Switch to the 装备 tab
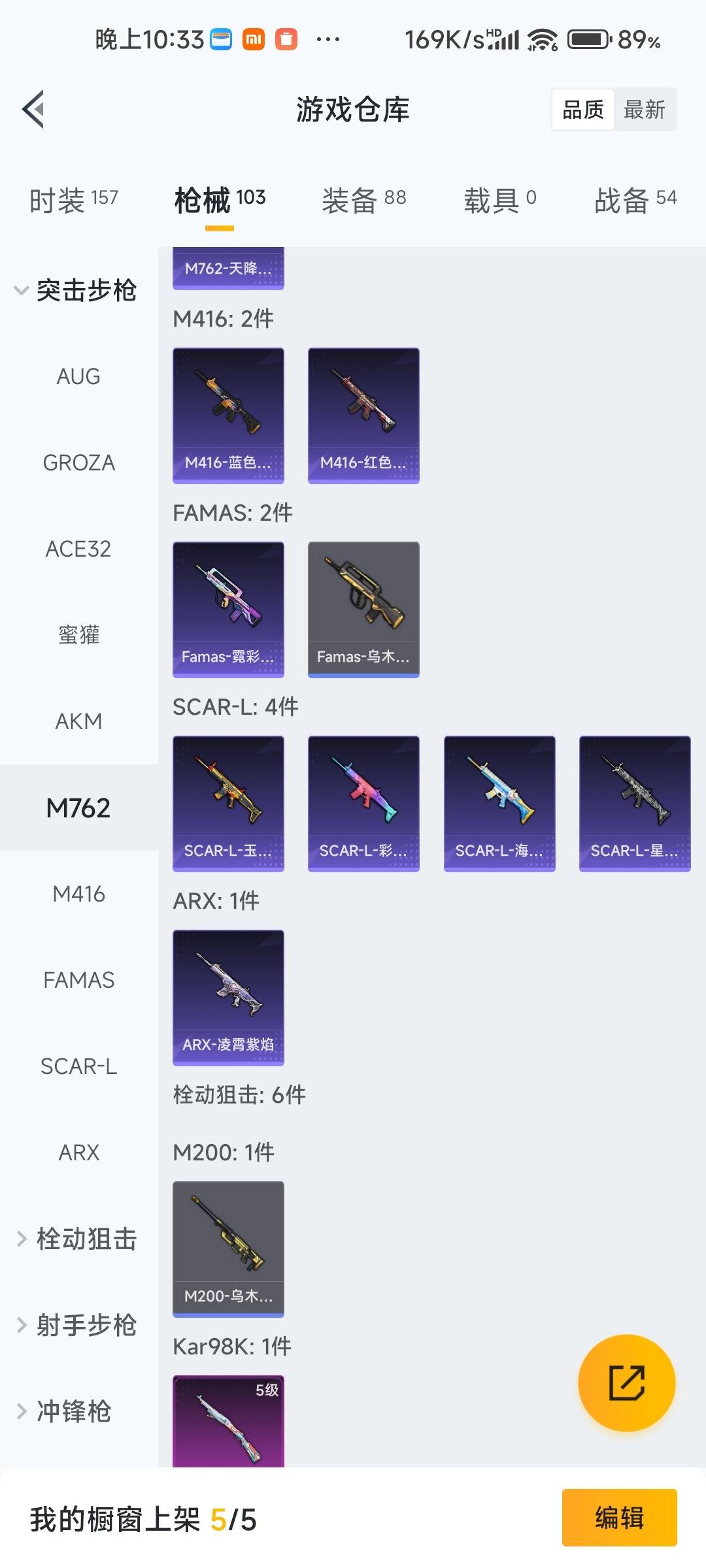 point(363,199)
